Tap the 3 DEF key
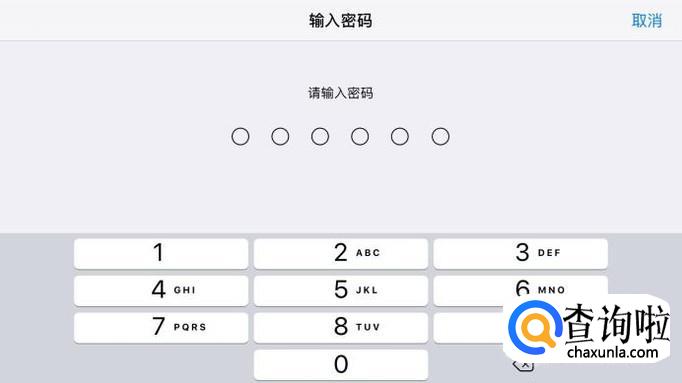Screen dimensions: 682x383 (x=520, y=253)
